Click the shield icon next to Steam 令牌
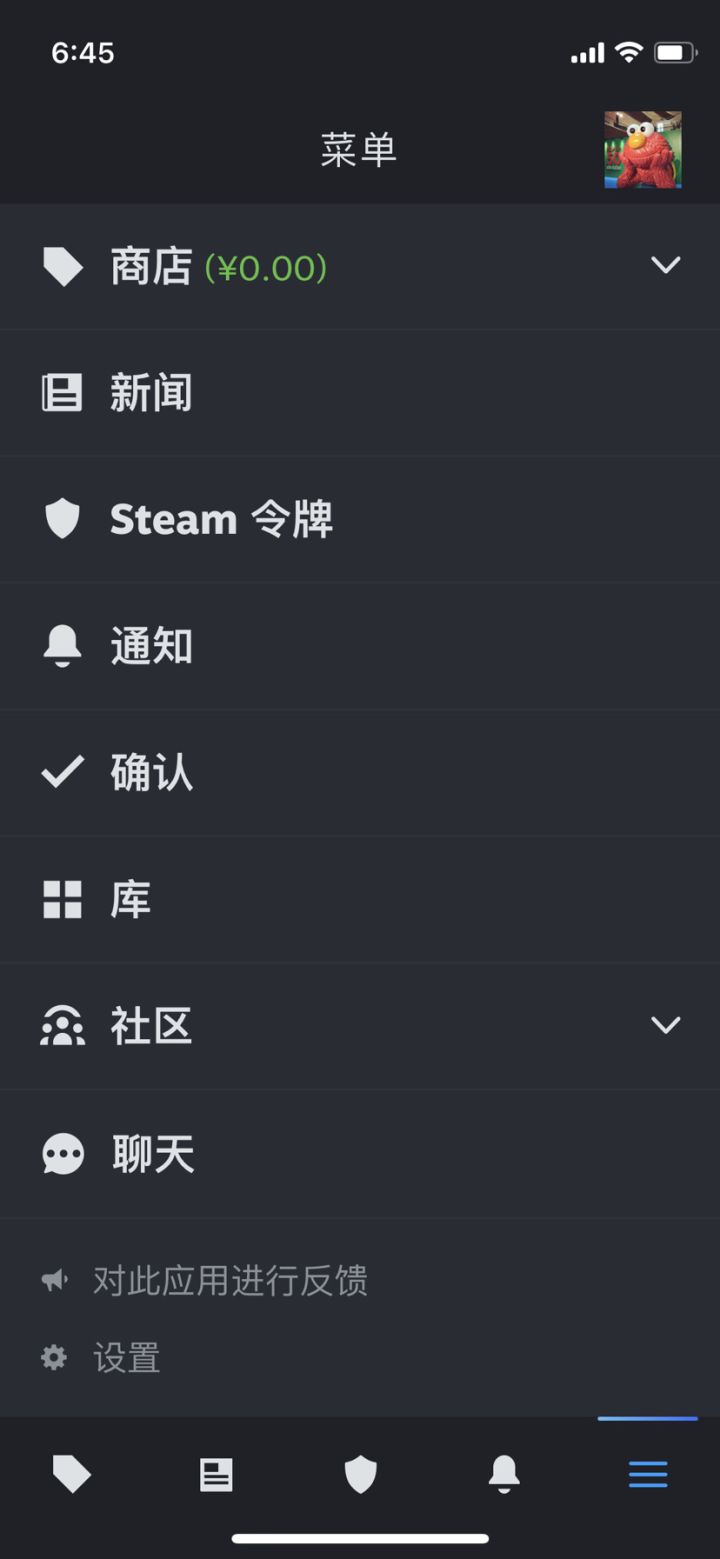Viewport: 720px width, 1559px height. (x=63, y=519)
